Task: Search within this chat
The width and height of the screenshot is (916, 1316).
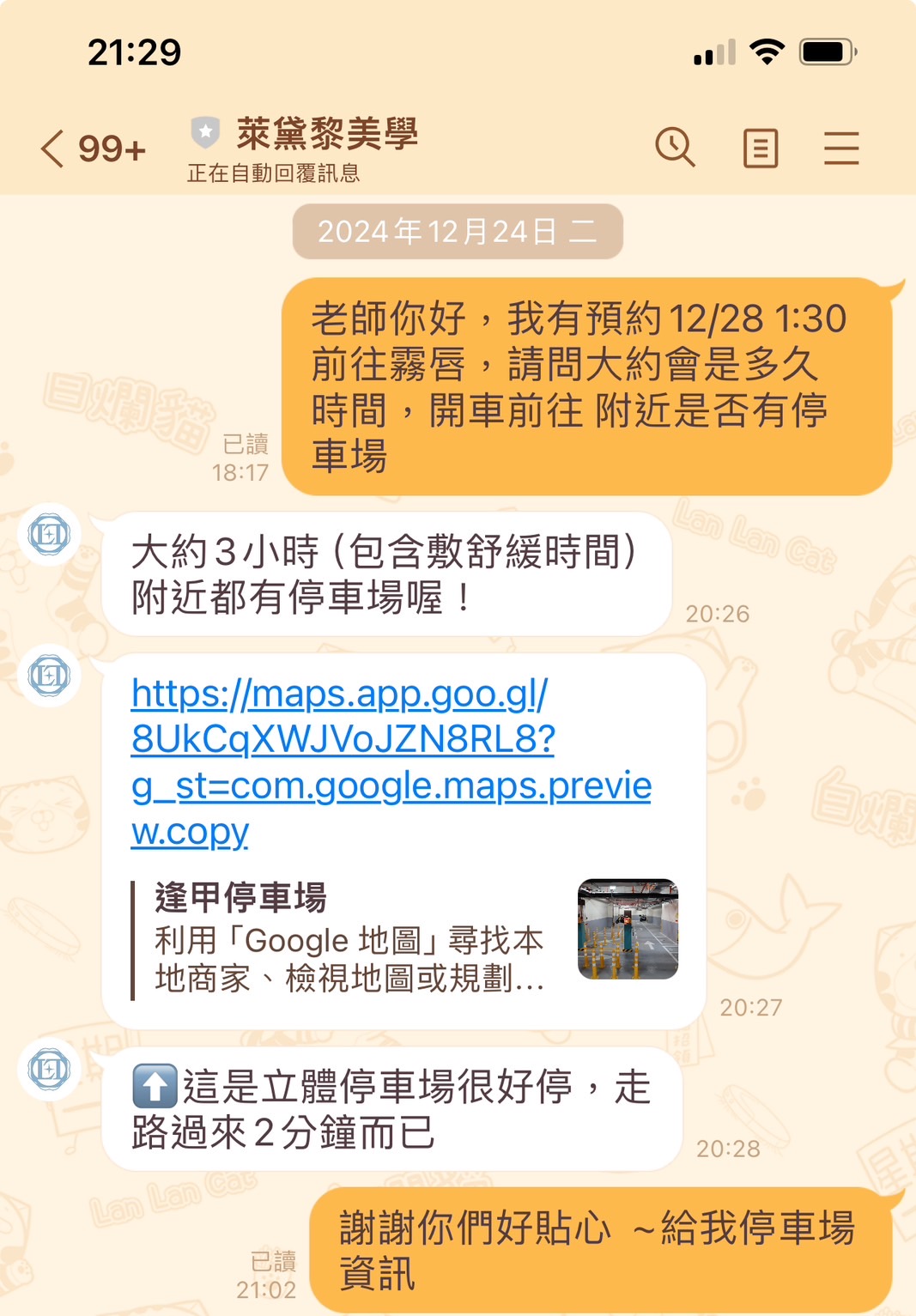Action: point(675,148)
